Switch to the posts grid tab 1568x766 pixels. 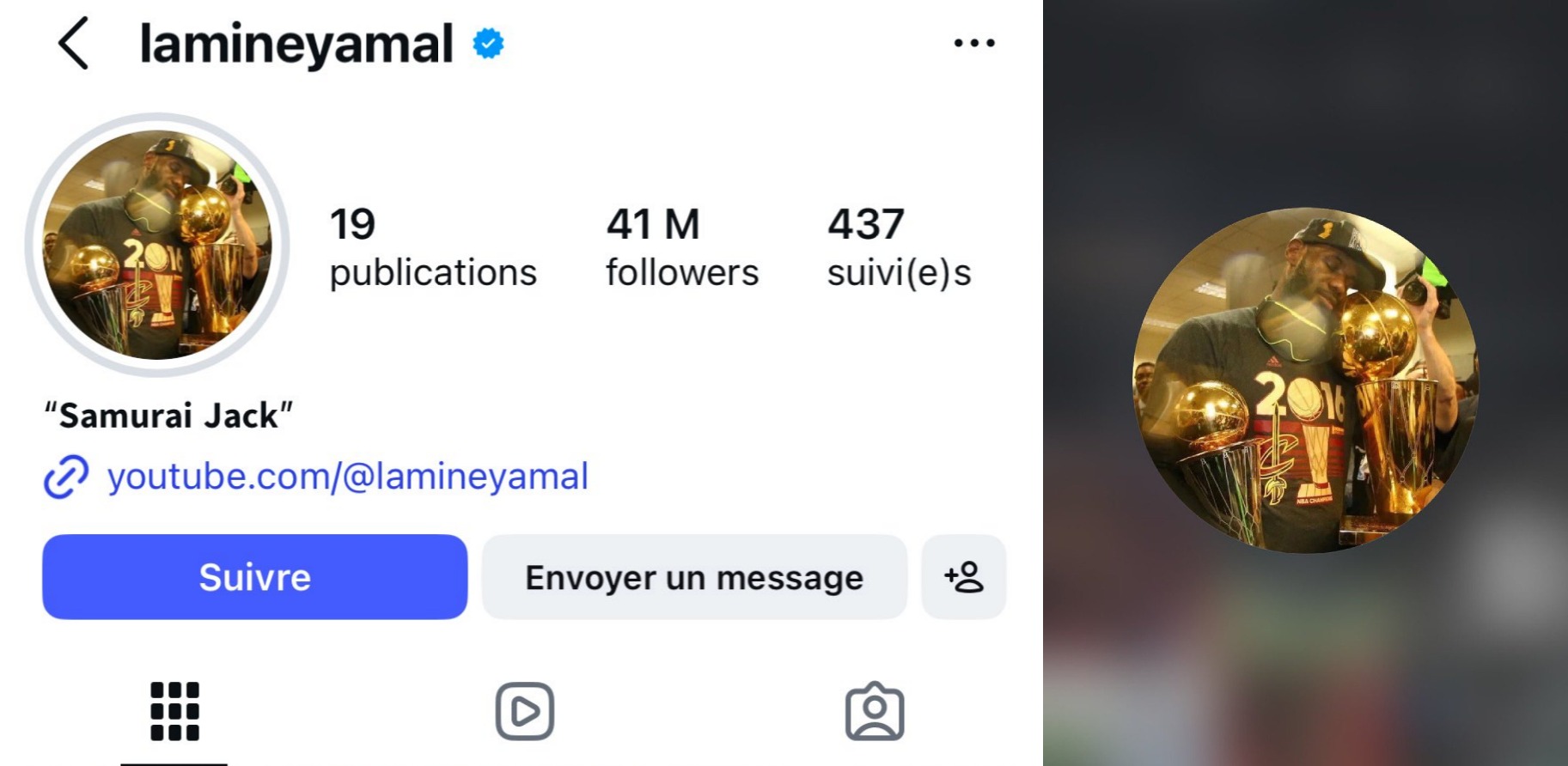pos(174,711)
